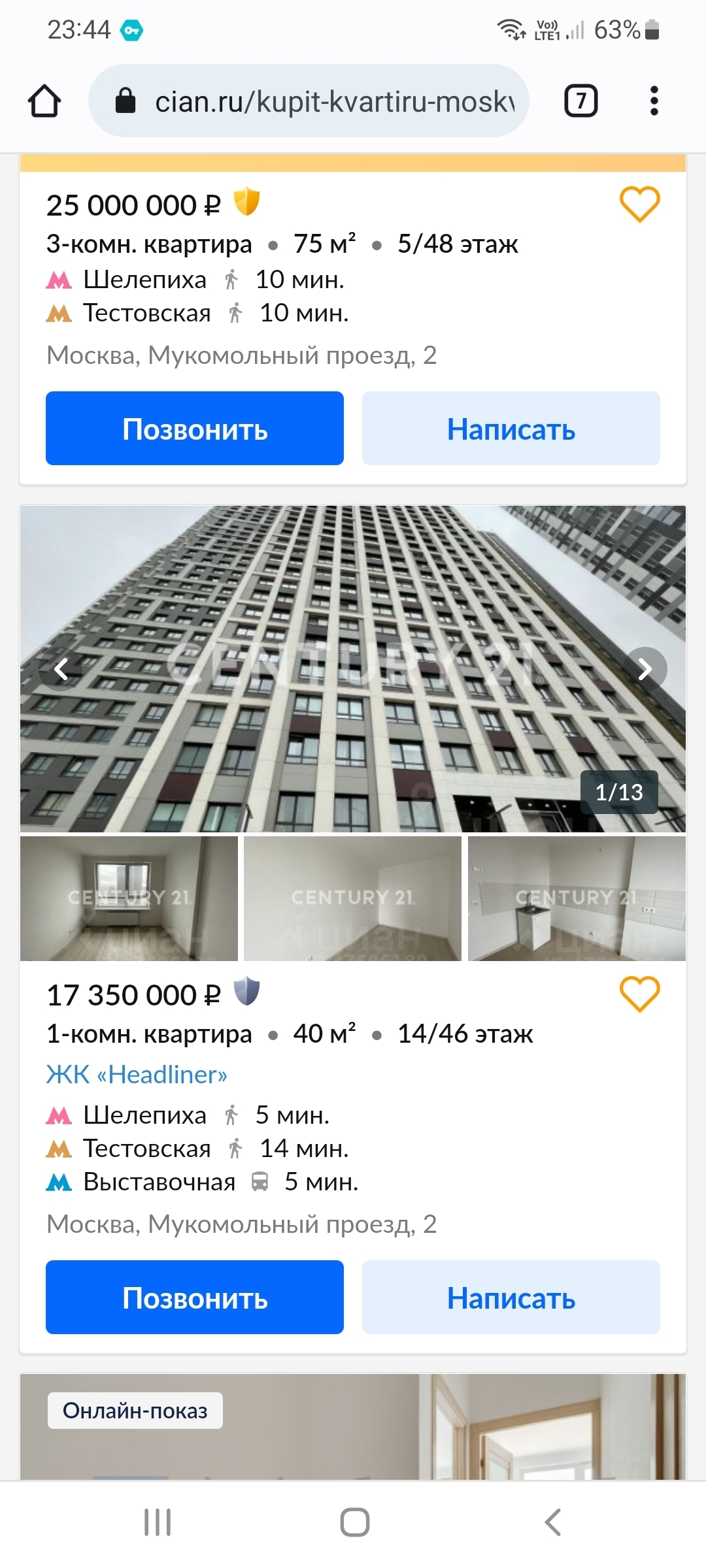Open the browser overflow menu

(654, 101)
